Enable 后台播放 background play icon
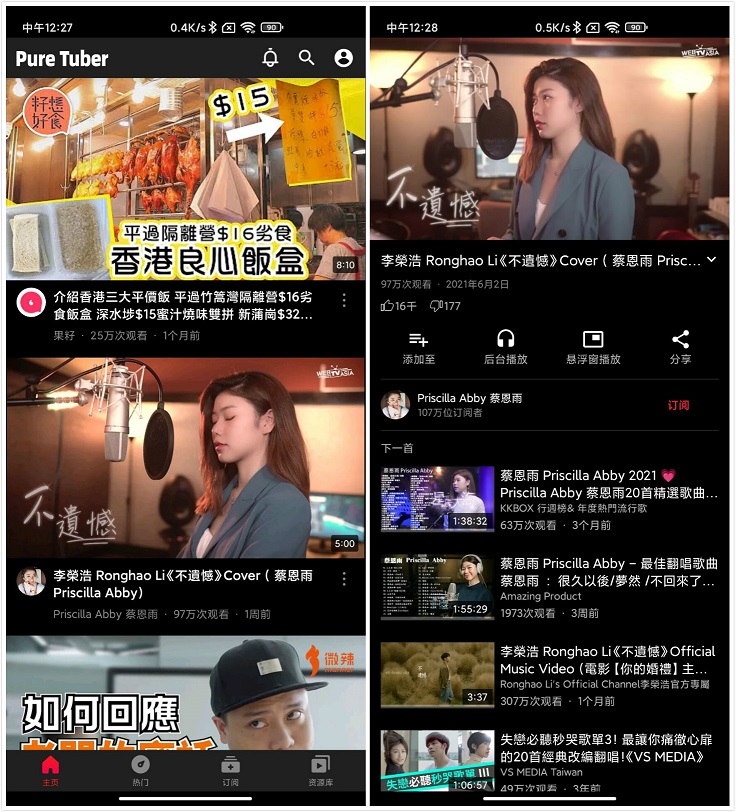 click(505, 340)
